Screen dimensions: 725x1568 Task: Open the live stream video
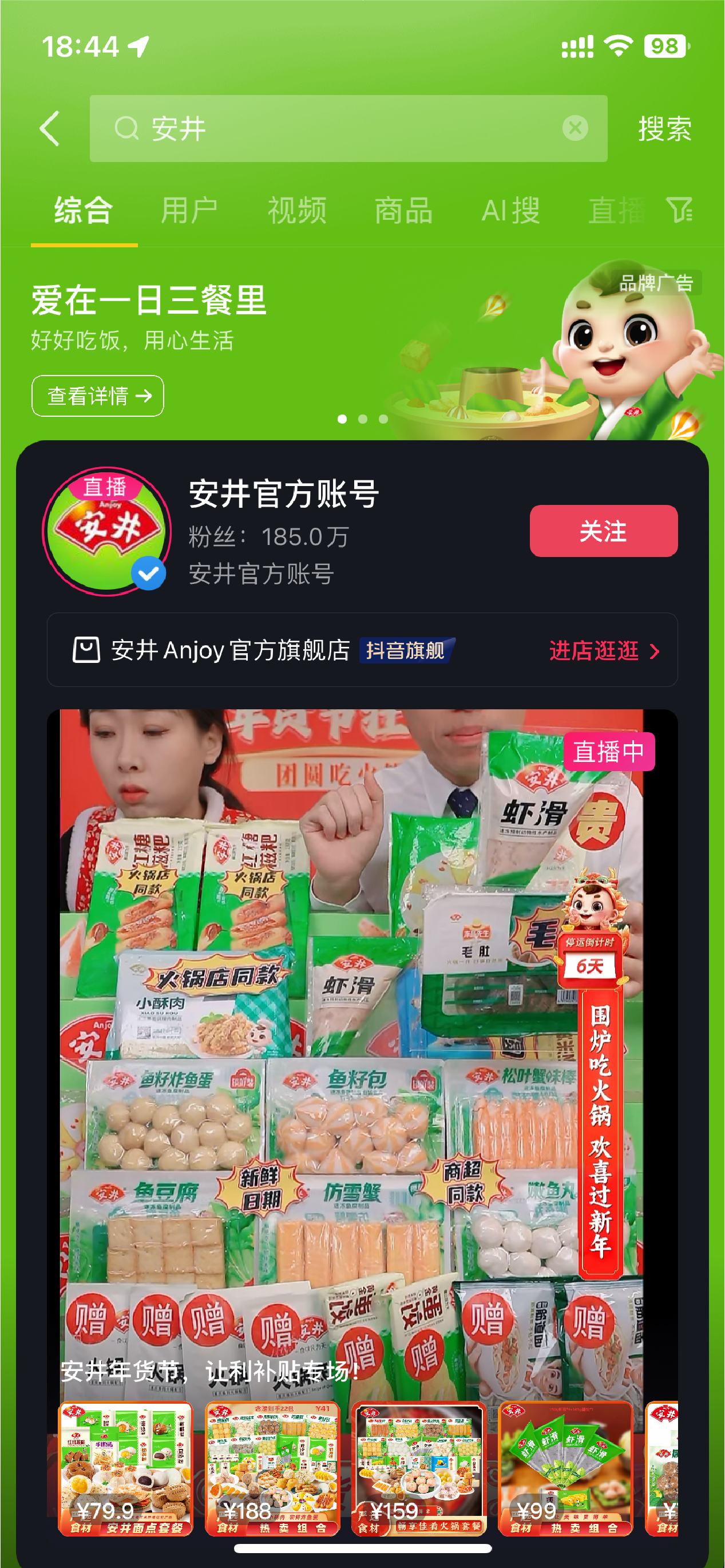coord(352,1035)
